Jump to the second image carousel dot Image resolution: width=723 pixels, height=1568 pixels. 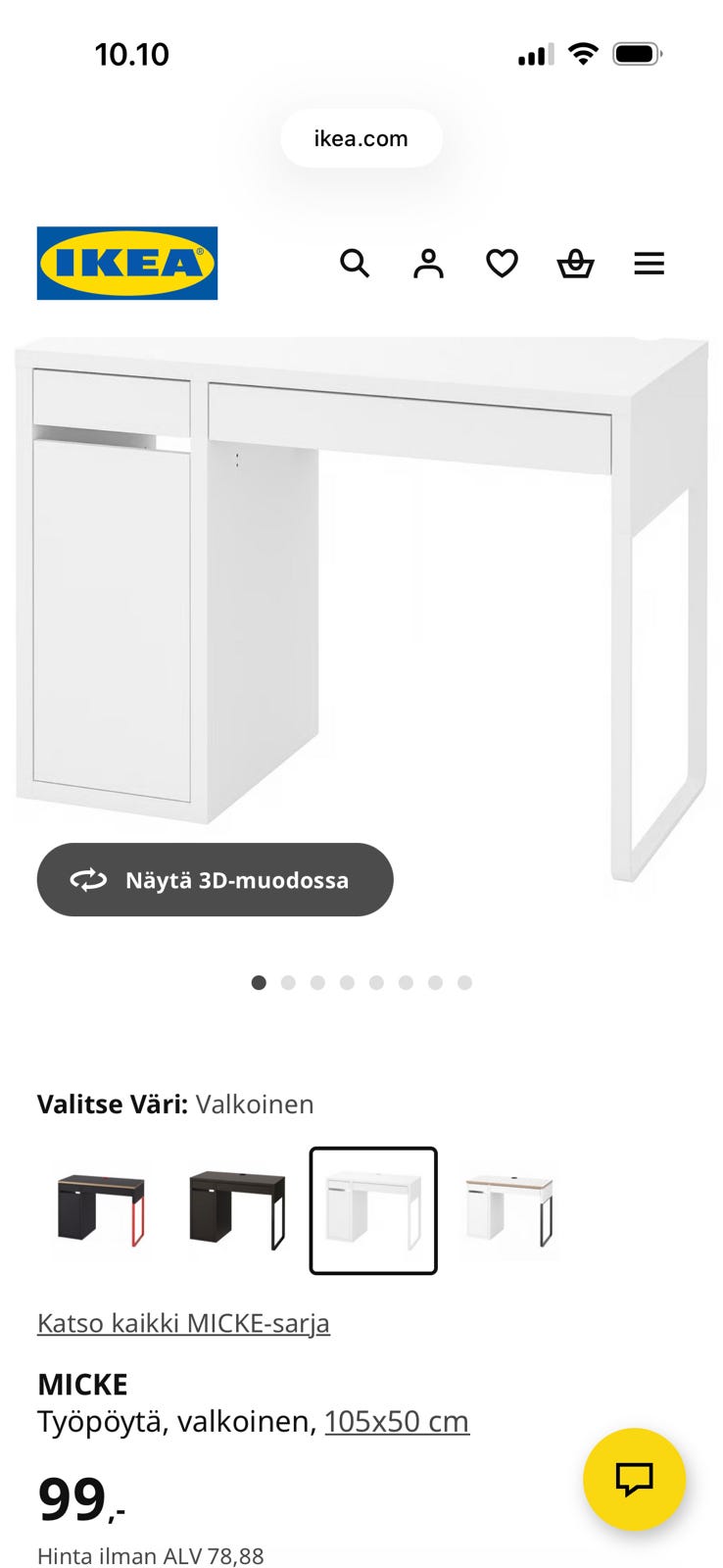pyautogui.click(x=288, y=981)
